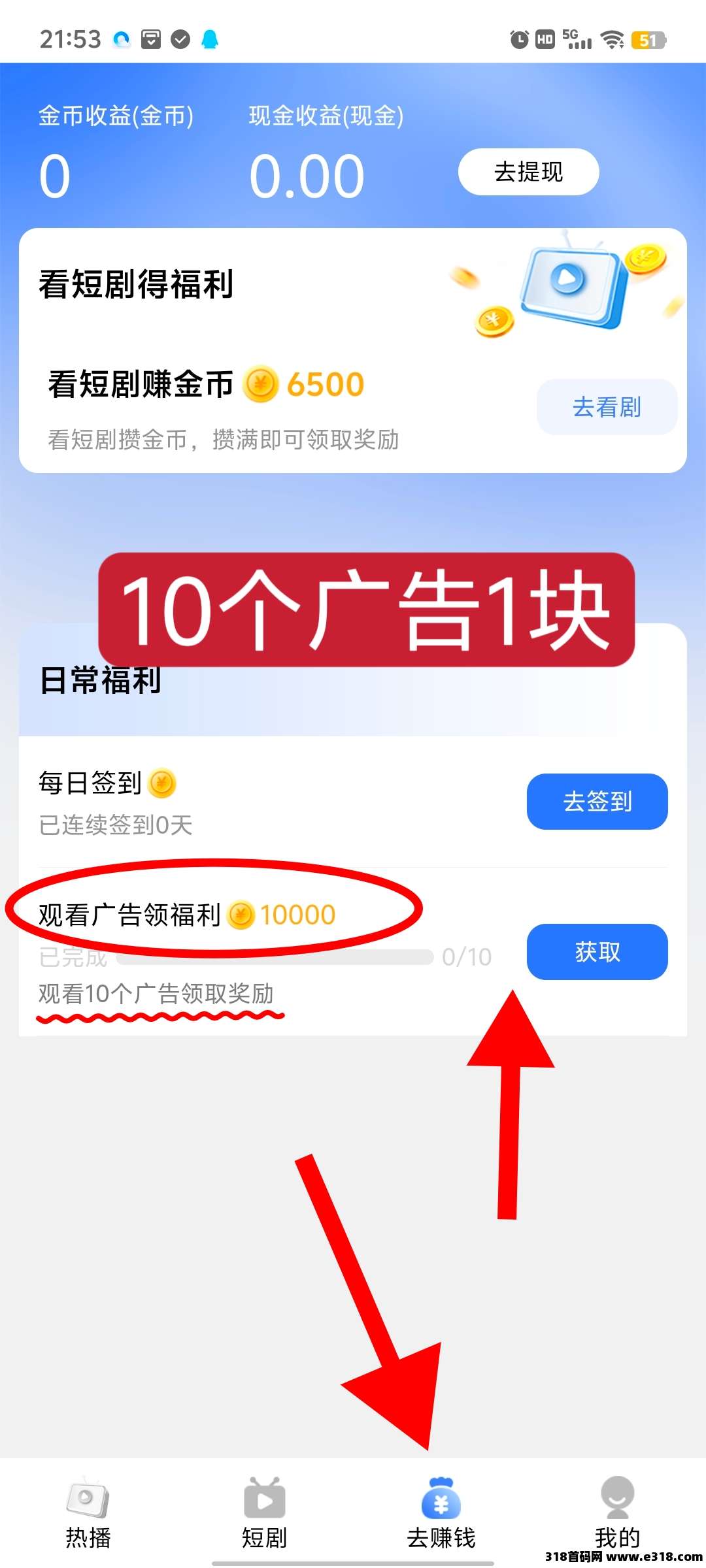Image resolution: width=706 pixels, height=1568 pixels.
Task: Select the 去赚钱 tab
Action: click(441, 1512)
